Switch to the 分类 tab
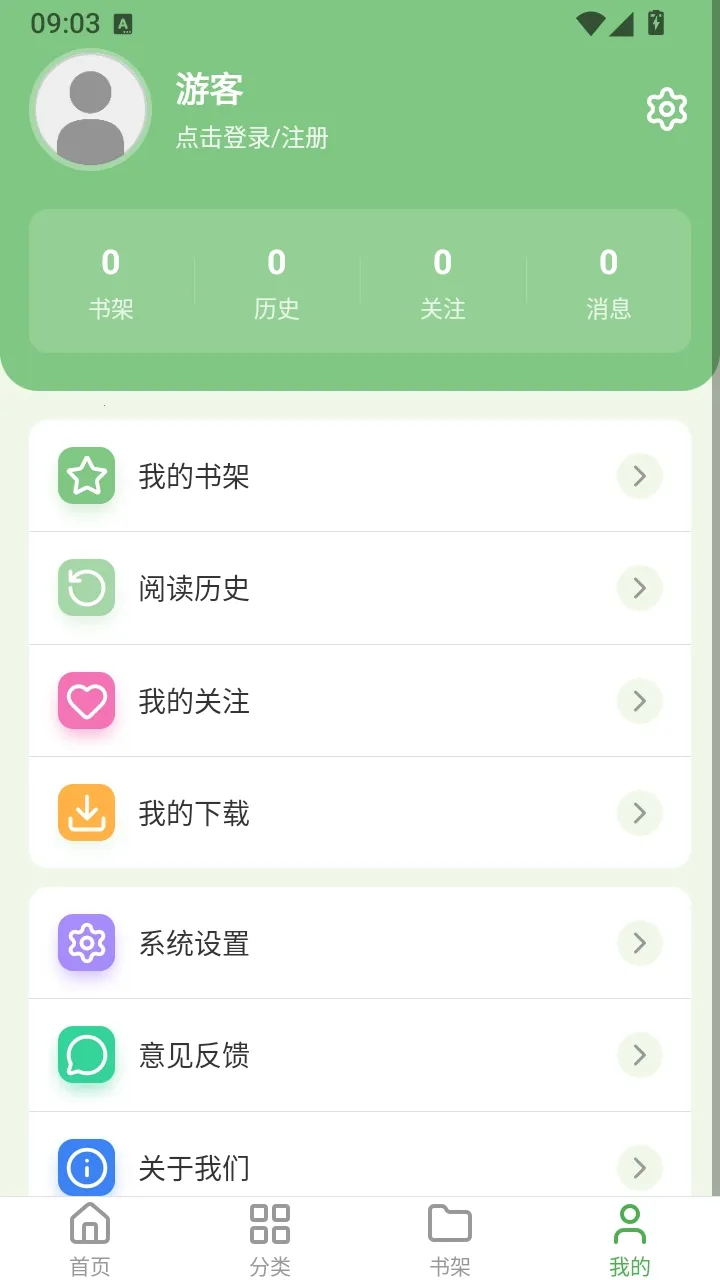The width and height of the screenshot is (720, 1280). pyautogui.click(x=270, y=1239)
